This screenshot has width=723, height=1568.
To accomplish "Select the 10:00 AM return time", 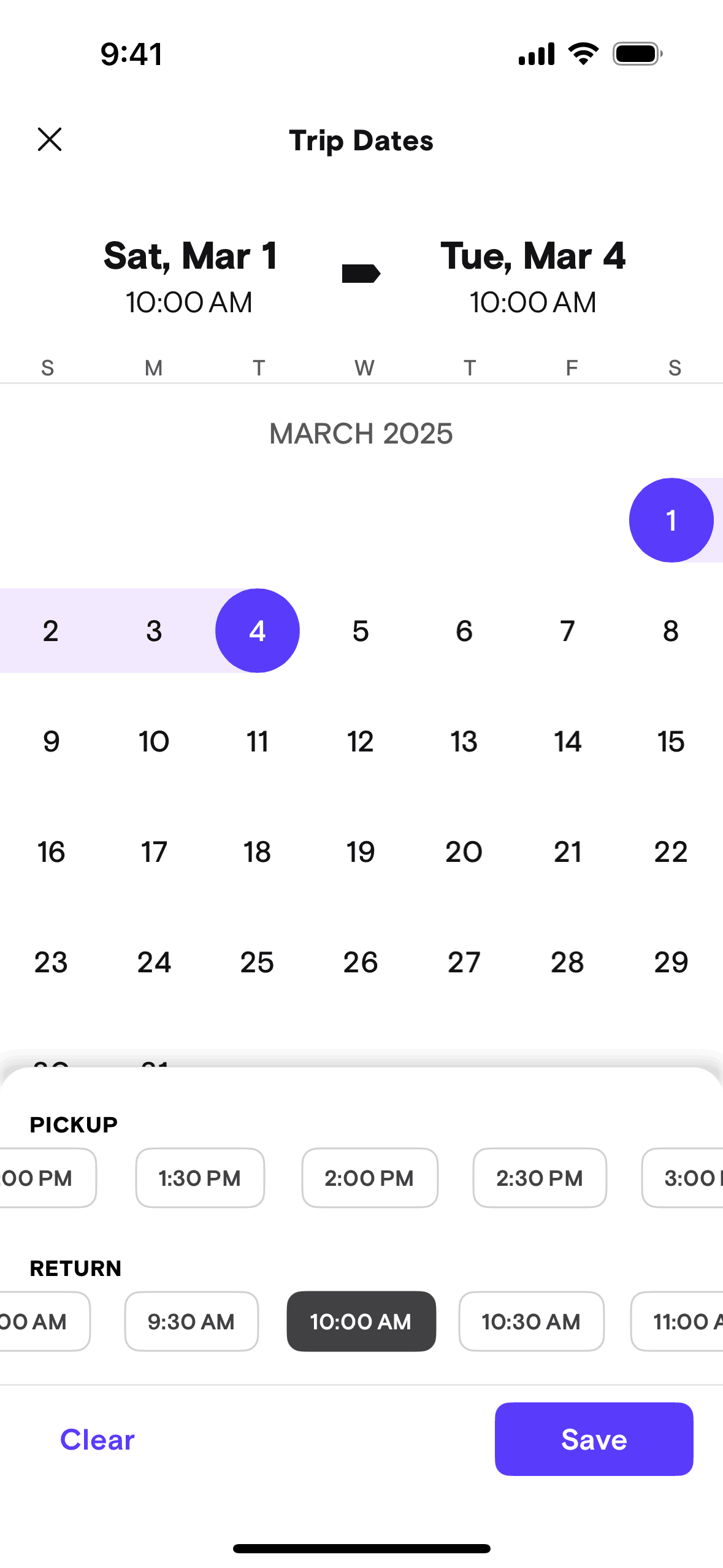I will click(x=361, y=1321).
